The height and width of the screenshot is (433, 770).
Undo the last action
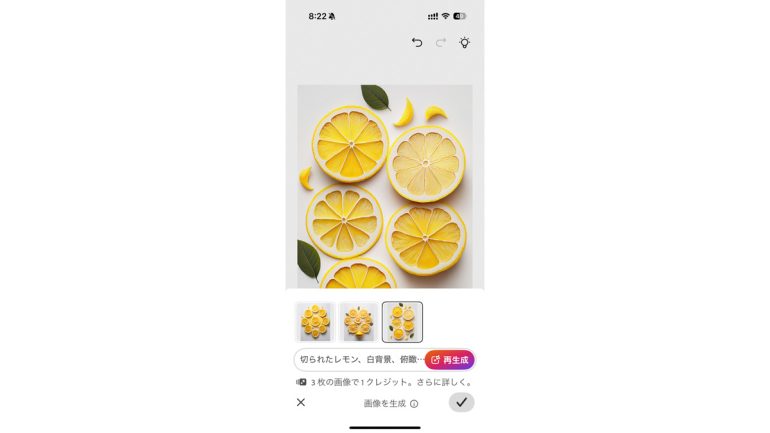(417, 43)
